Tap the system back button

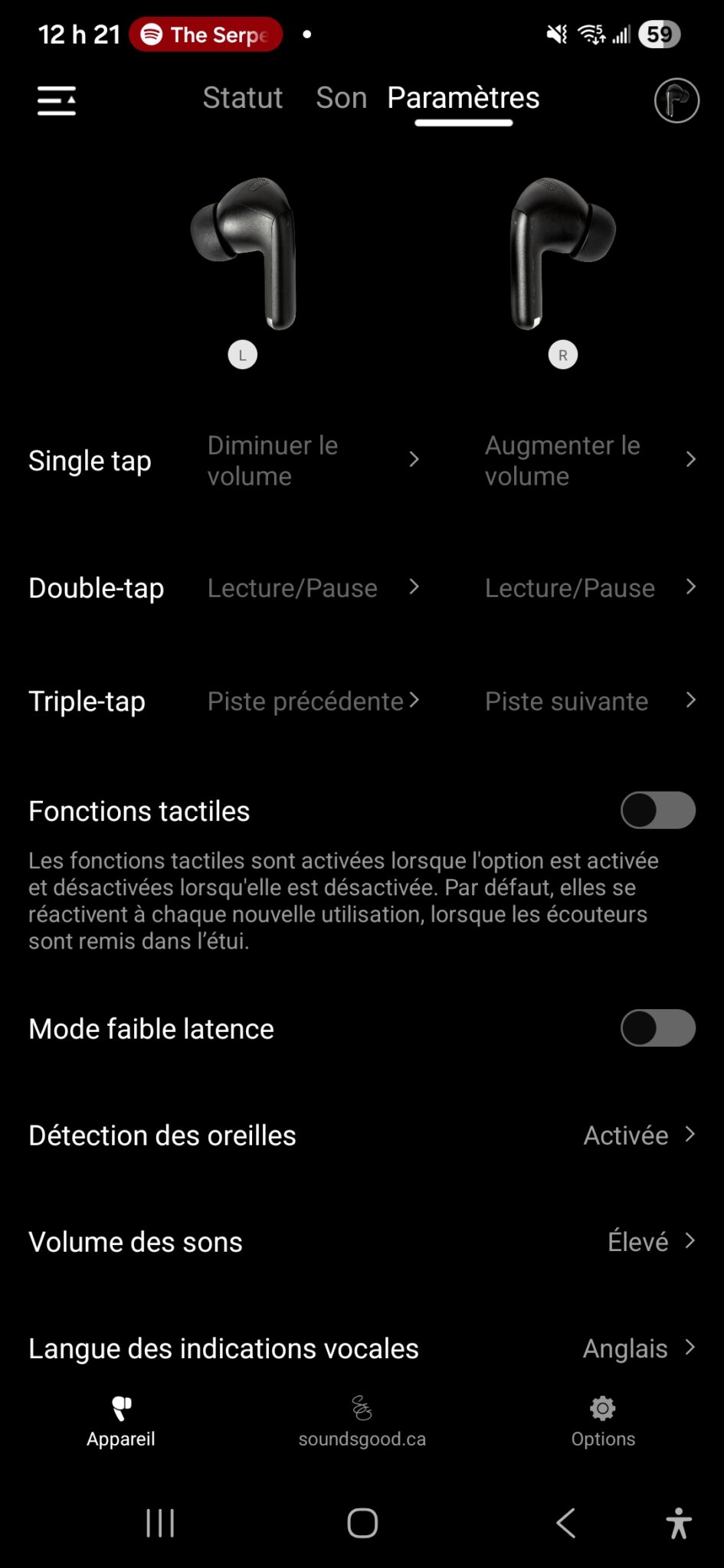(565, 1523)
